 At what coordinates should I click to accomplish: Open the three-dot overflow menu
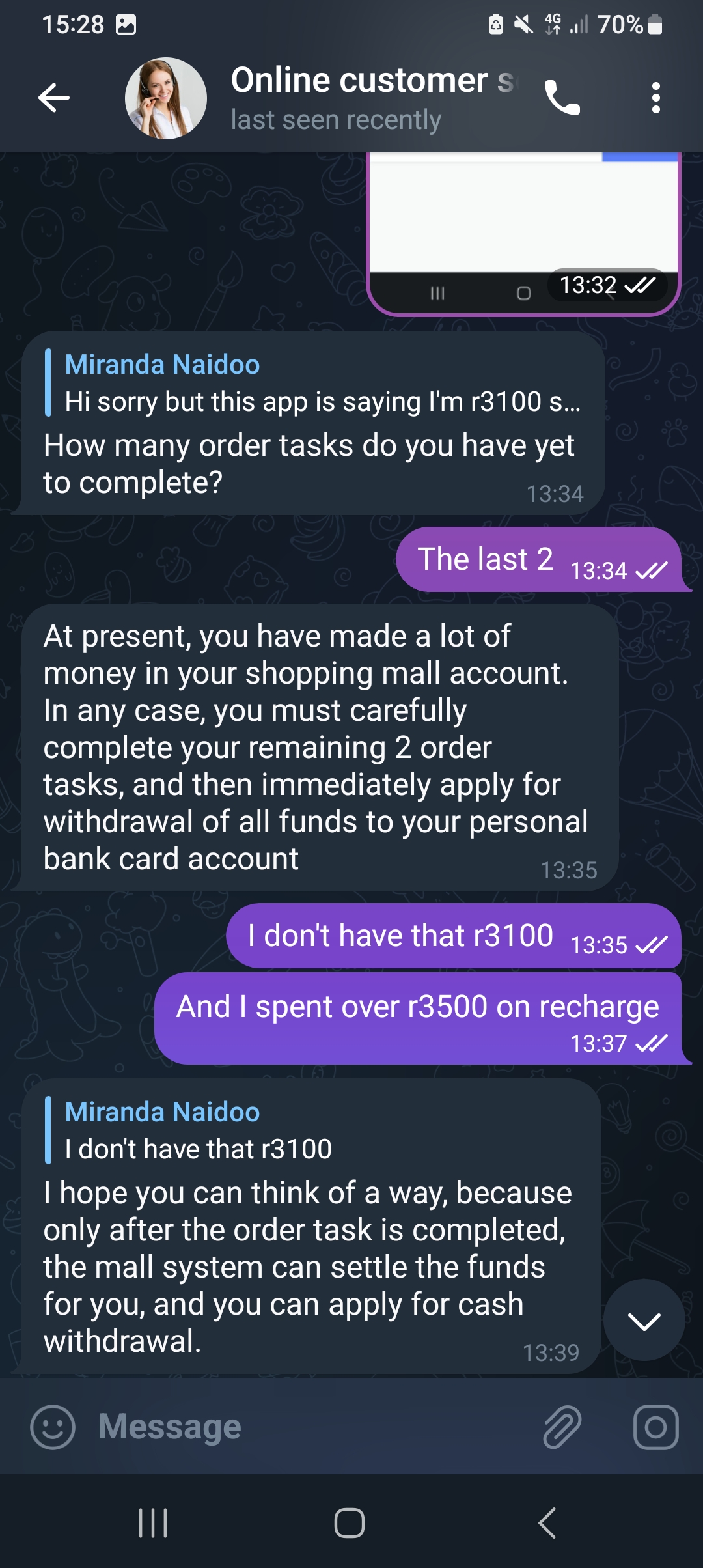(655, 98)
